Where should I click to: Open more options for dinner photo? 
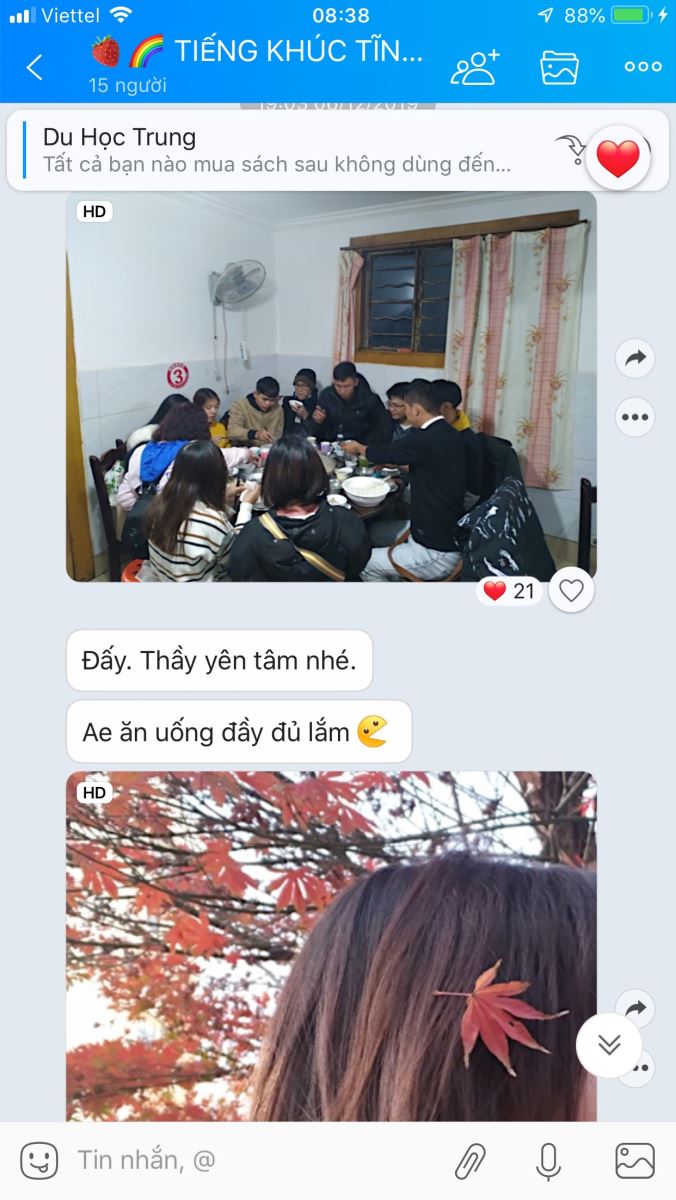[x=635, y=417]
